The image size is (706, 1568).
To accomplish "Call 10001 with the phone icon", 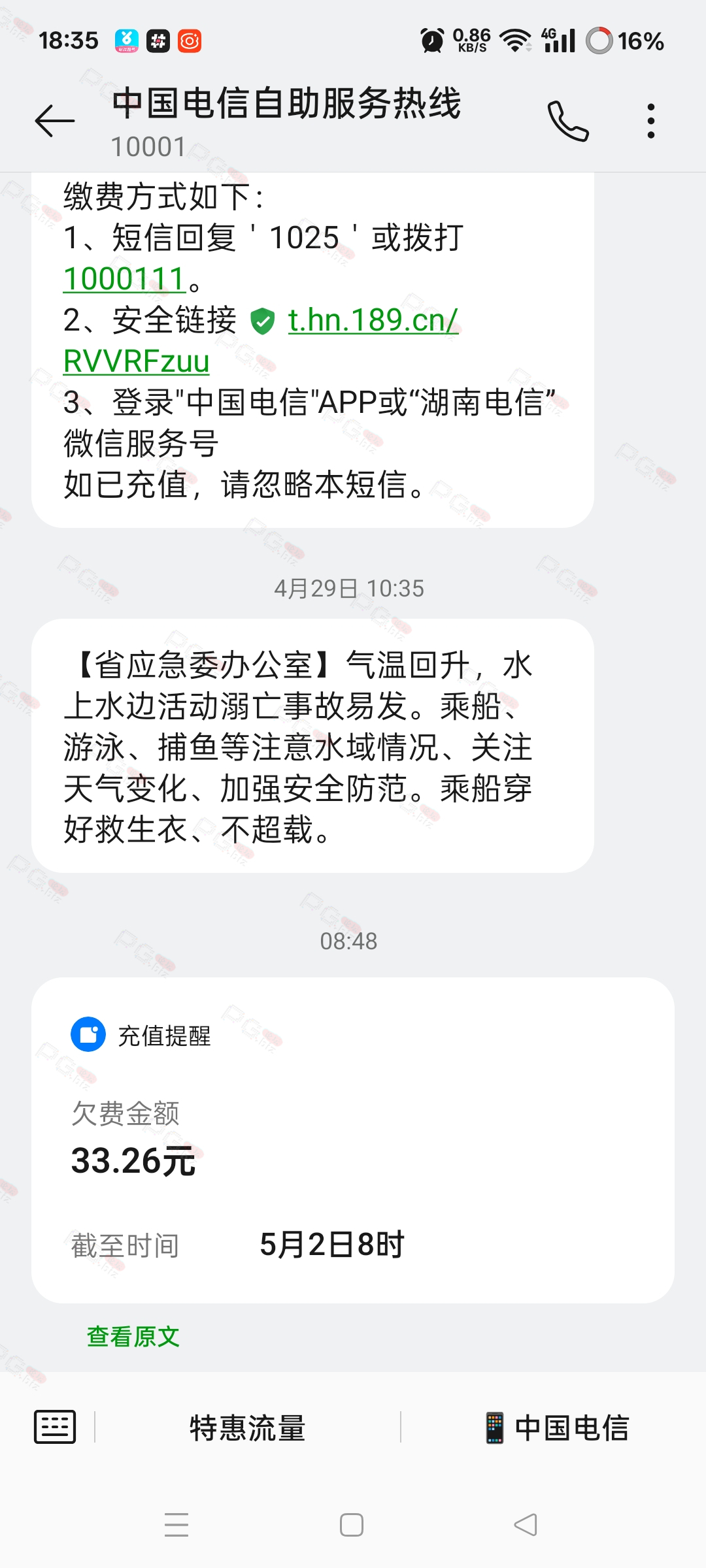I will point(568,121).
